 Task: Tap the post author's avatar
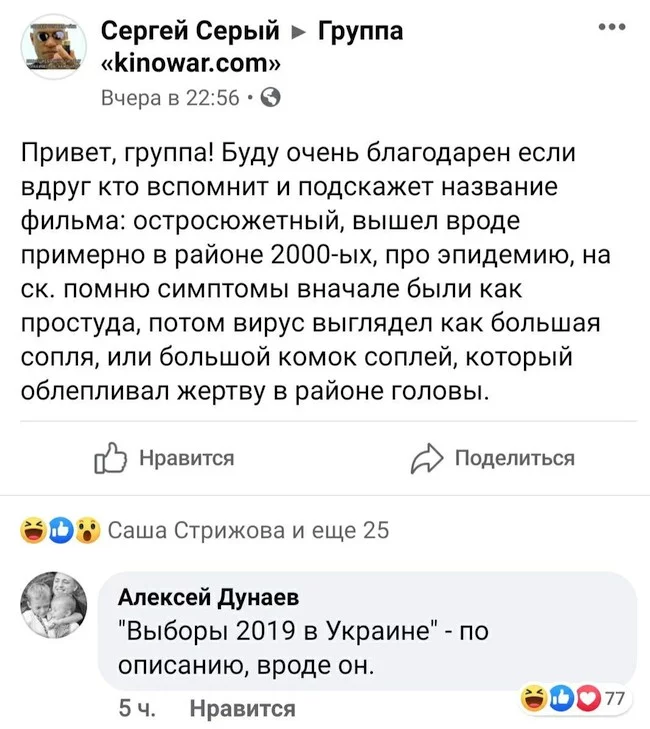(x=53, y=49)
